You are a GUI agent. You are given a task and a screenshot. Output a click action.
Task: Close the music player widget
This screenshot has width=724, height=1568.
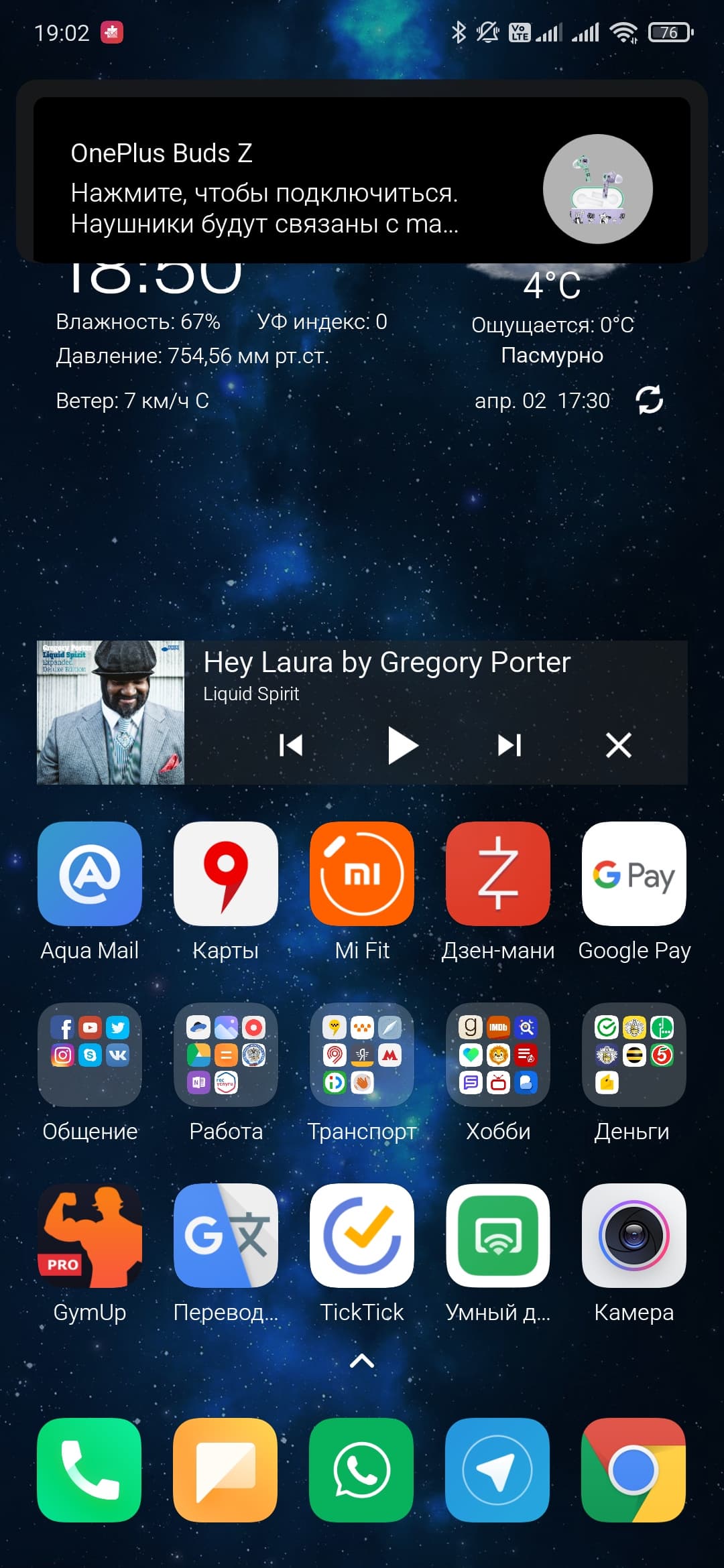[618, 745]
